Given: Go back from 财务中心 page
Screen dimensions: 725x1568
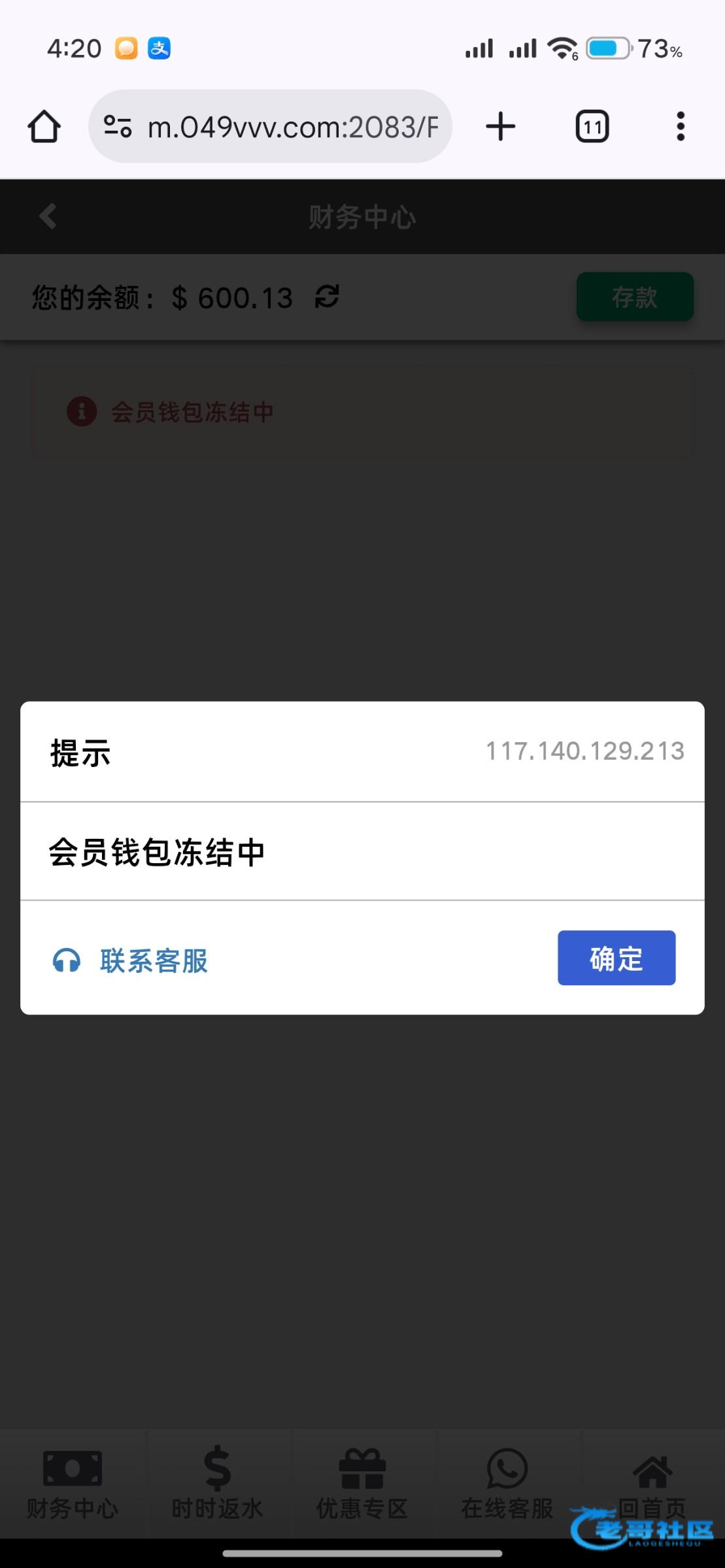Looking at the screenshot, I should pos(48,216).
